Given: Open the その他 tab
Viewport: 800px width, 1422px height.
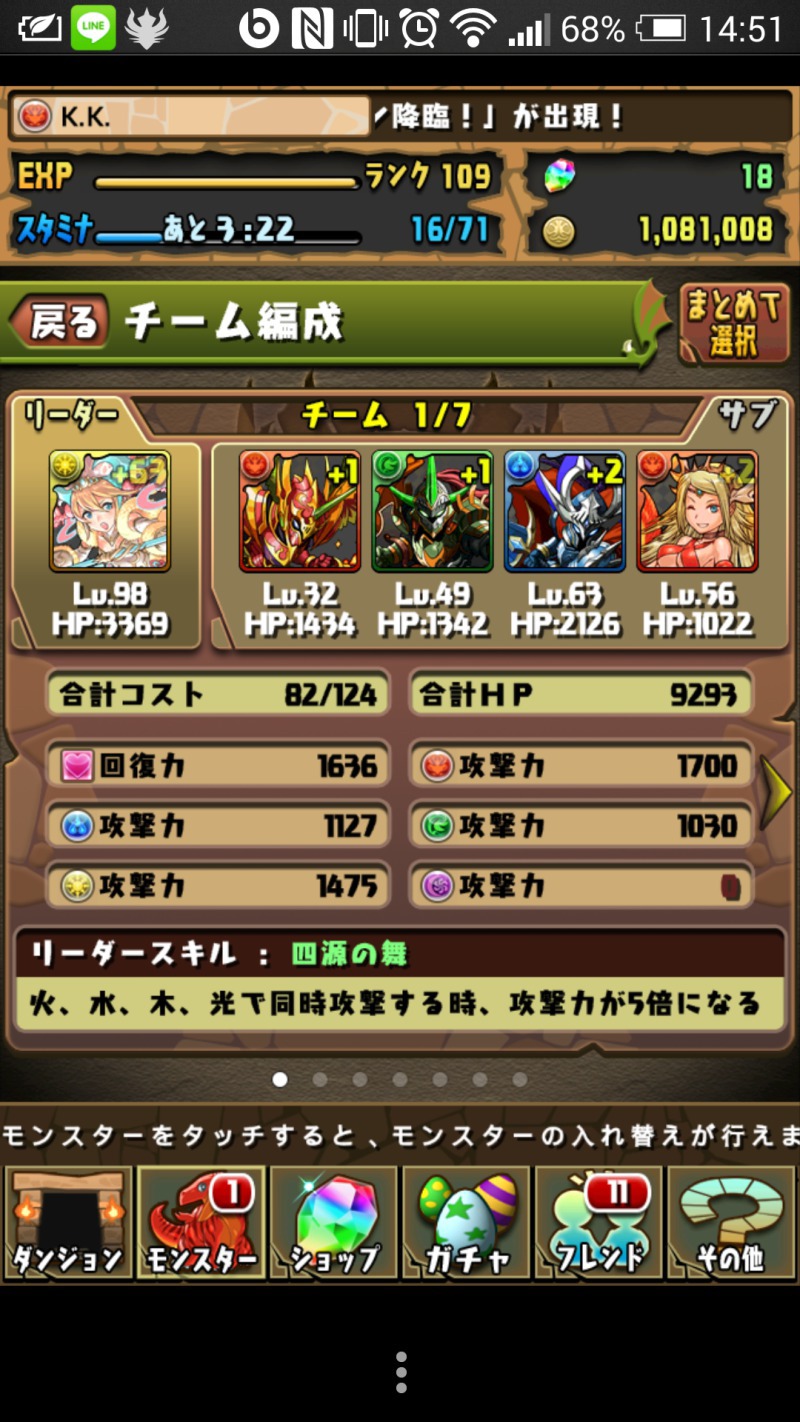Looking at the screenshot, I should tap(732, 1222).
